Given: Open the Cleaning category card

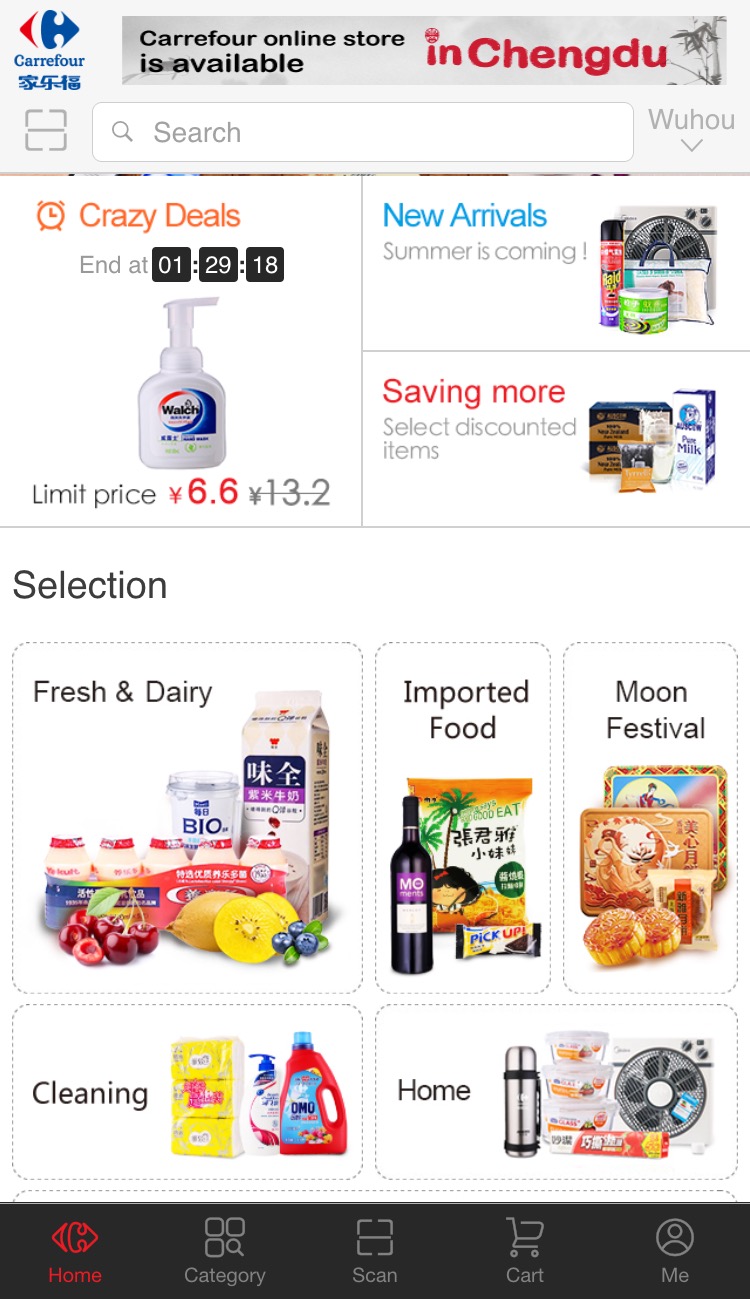Looking at the screenshot, I should [187, 1093].
